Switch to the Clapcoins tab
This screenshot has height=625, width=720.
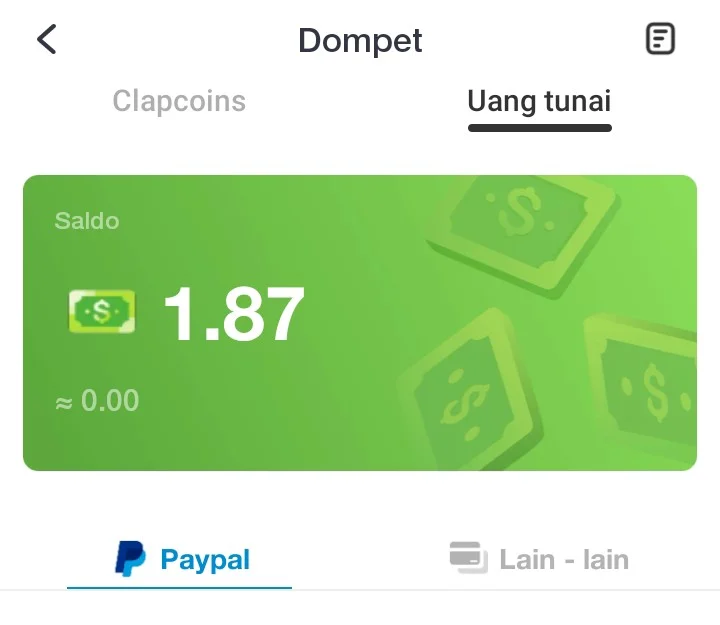coord(179,101)
